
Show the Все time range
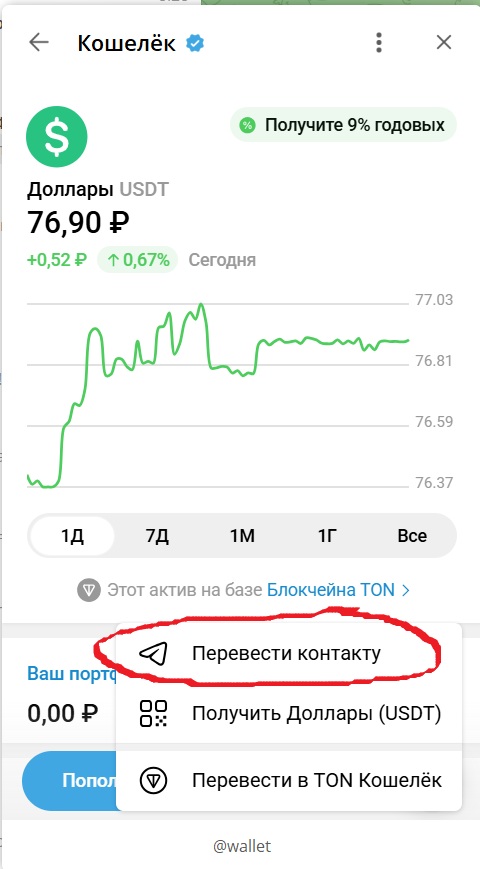click(412, 536)
